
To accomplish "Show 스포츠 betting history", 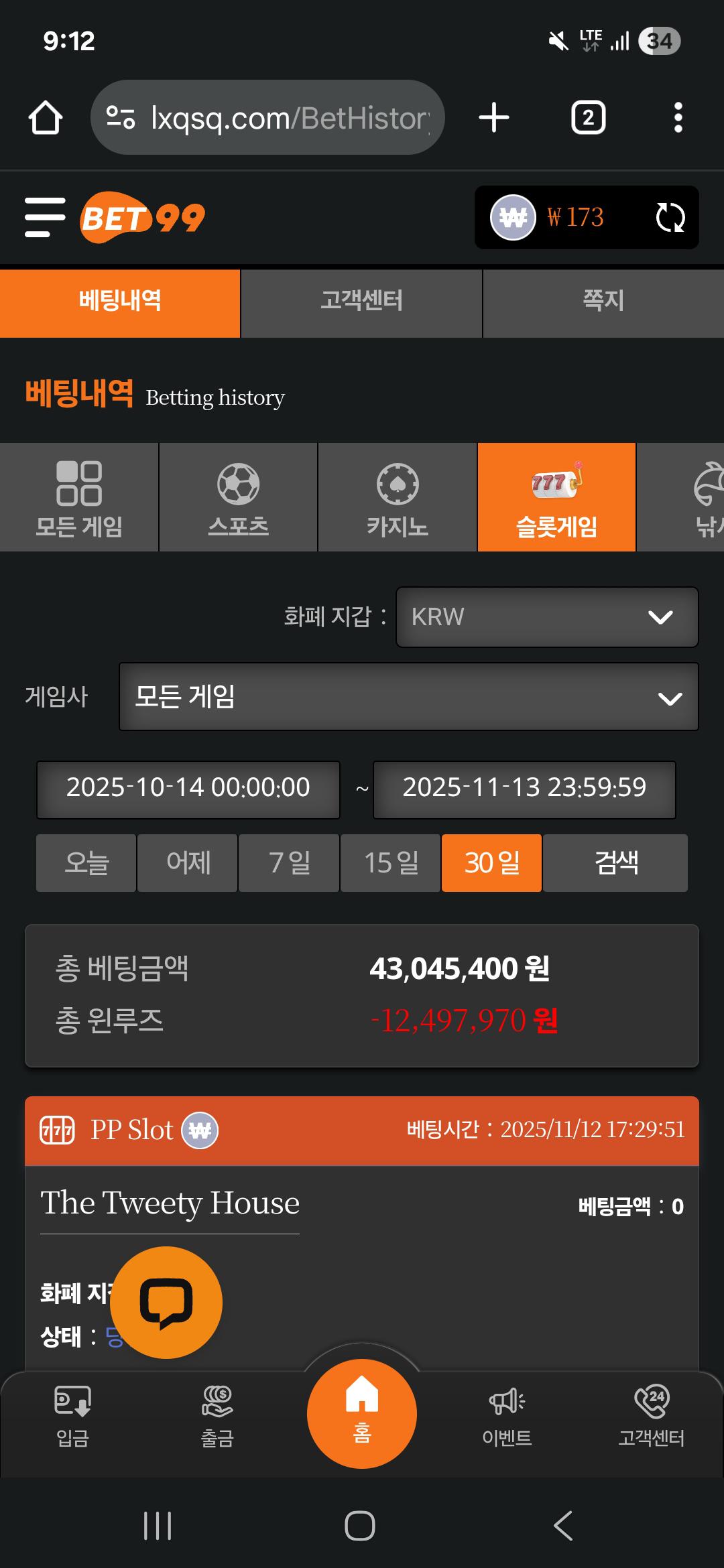I will [x=238, y=498].
